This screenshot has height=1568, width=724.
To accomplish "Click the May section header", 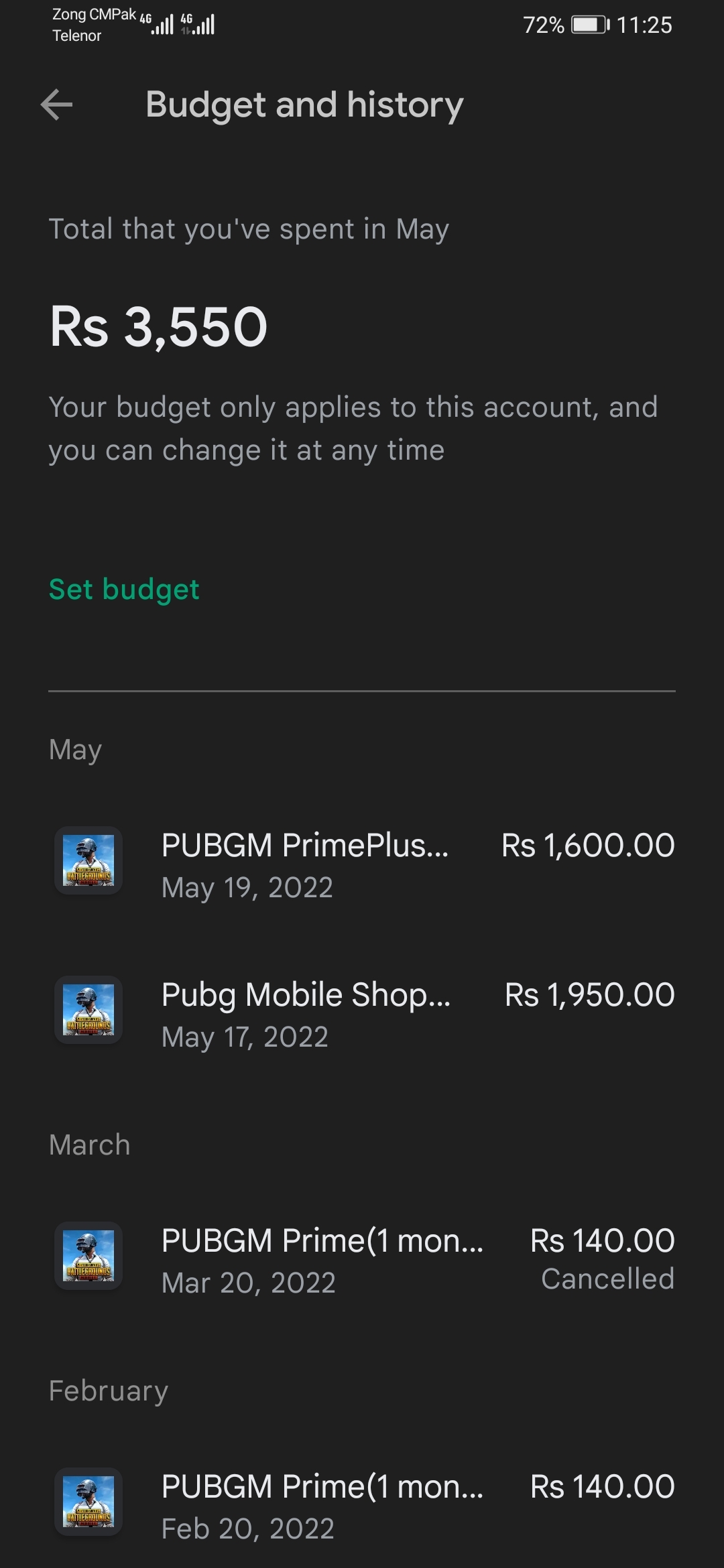I will [x=74, y=748].
